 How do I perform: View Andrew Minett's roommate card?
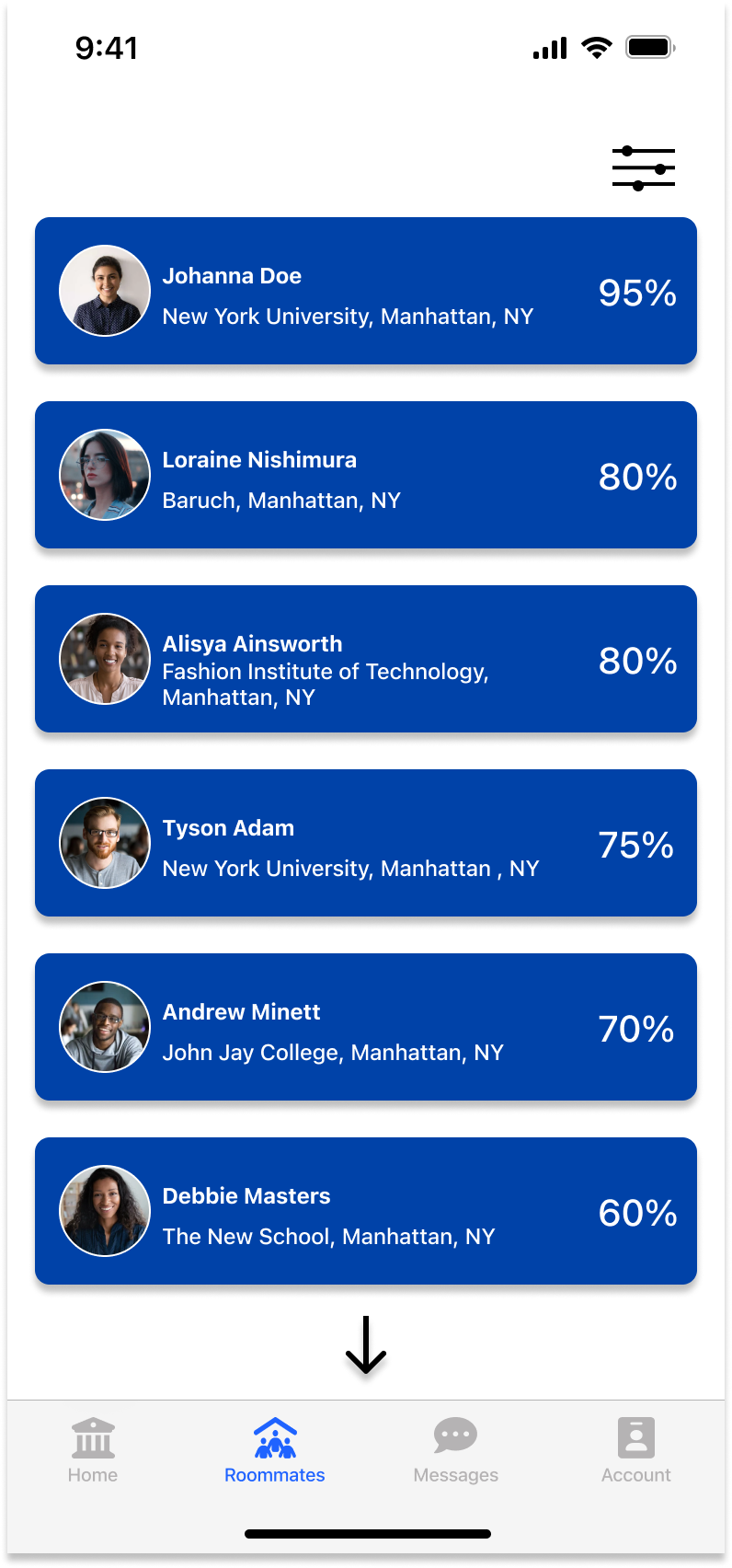click(366, 1027)
